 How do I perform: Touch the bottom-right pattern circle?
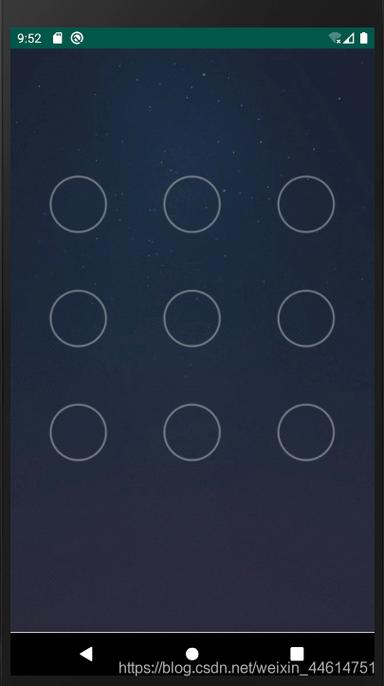click(x=306, y=432)
